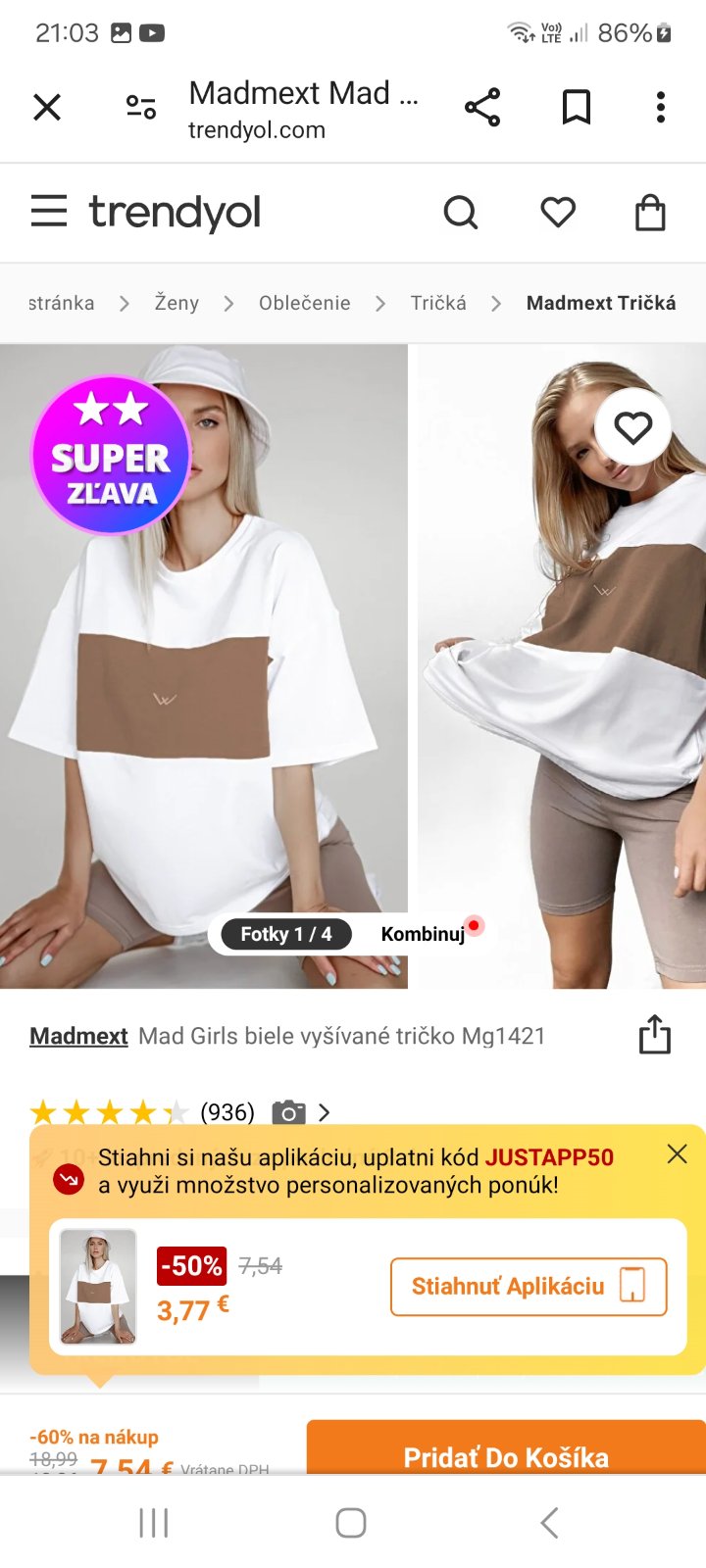Tap Stiahnuť Aplikáciu button
706x1568 pixels.
[x=528, y=1286]
